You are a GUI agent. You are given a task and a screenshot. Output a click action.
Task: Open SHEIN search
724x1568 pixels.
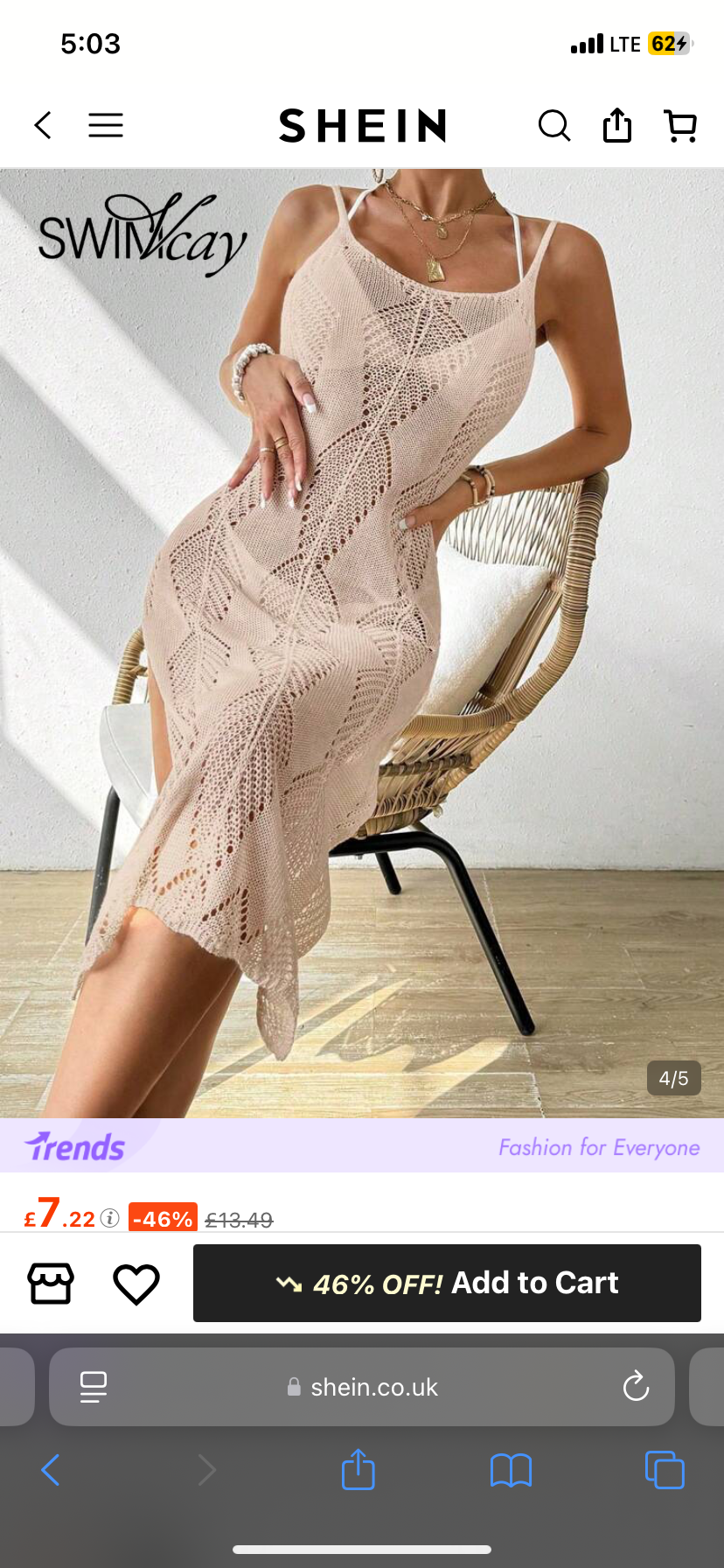(553, 125)
